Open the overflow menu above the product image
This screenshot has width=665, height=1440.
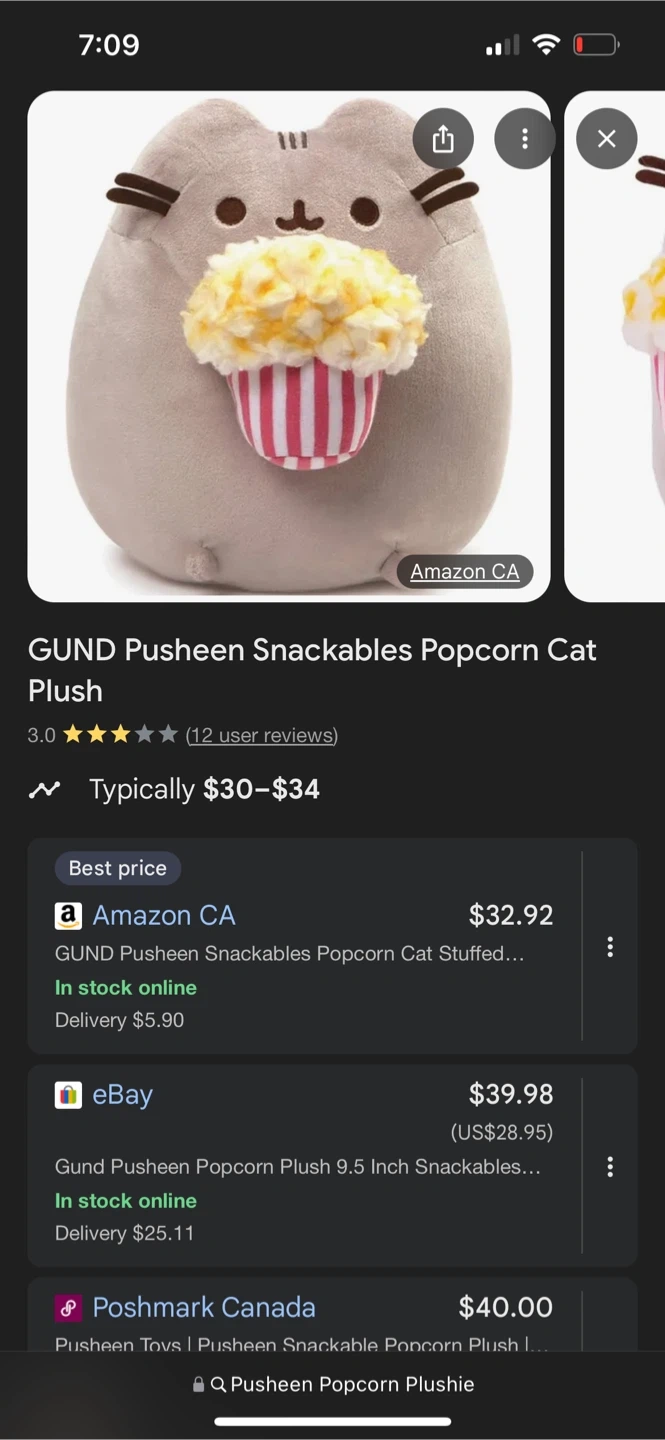525,139
